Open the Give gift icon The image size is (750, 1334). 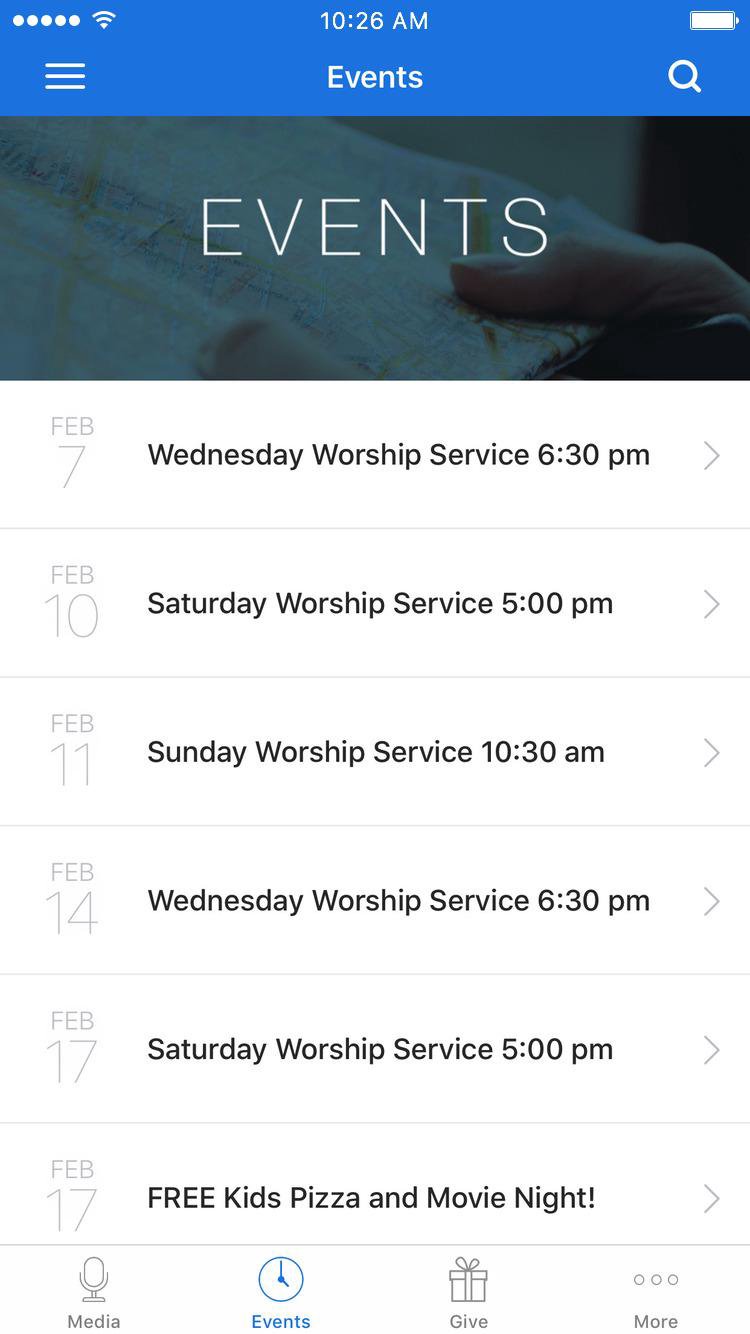tap(468, 1278)
